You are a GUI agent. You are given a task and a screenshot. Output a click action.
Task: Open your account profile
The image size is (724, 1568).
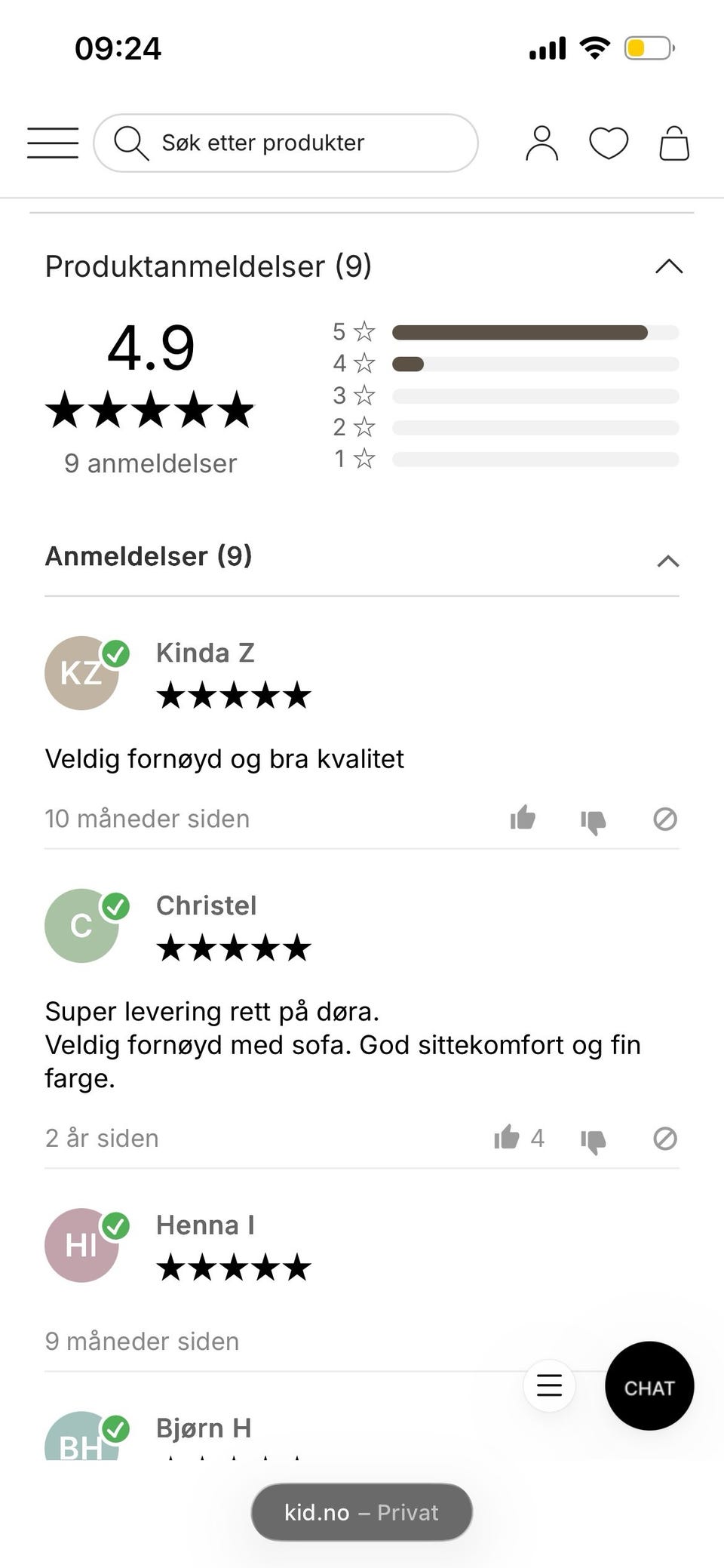pos(541,143)
